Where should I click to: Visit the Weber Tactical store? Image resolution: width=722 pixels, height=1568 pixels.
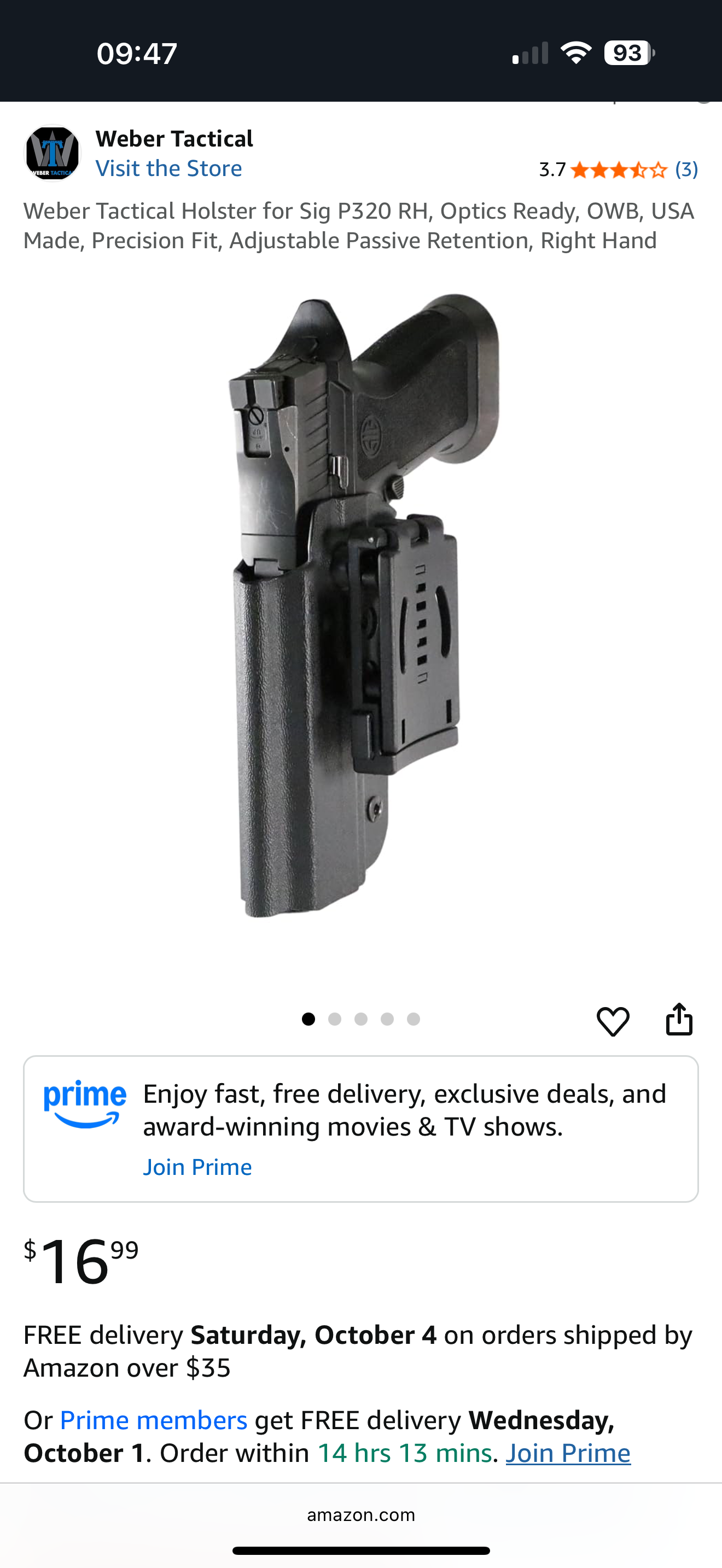[168, 168]
